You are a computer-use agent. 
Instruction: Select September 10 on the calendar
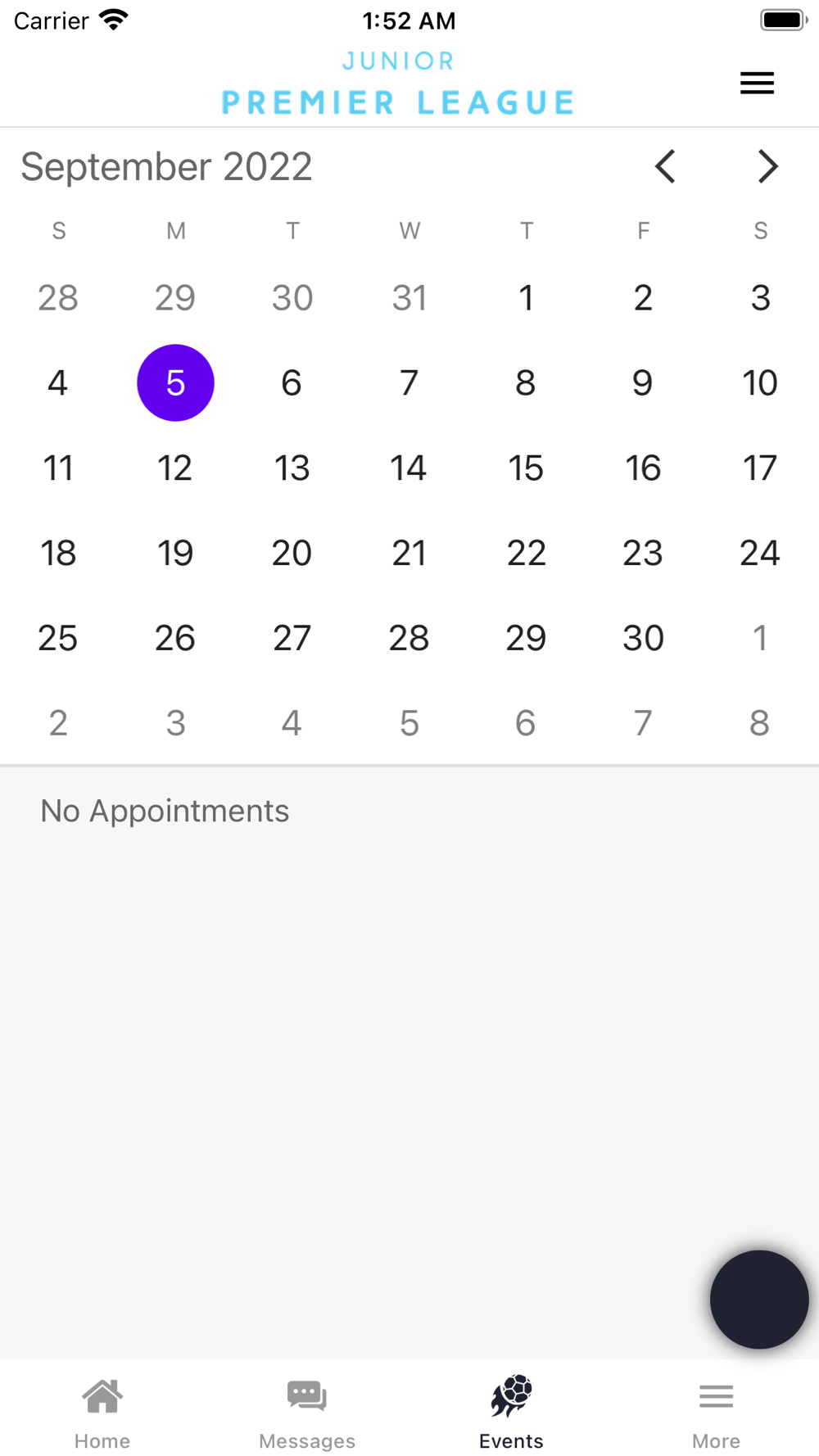760,383
